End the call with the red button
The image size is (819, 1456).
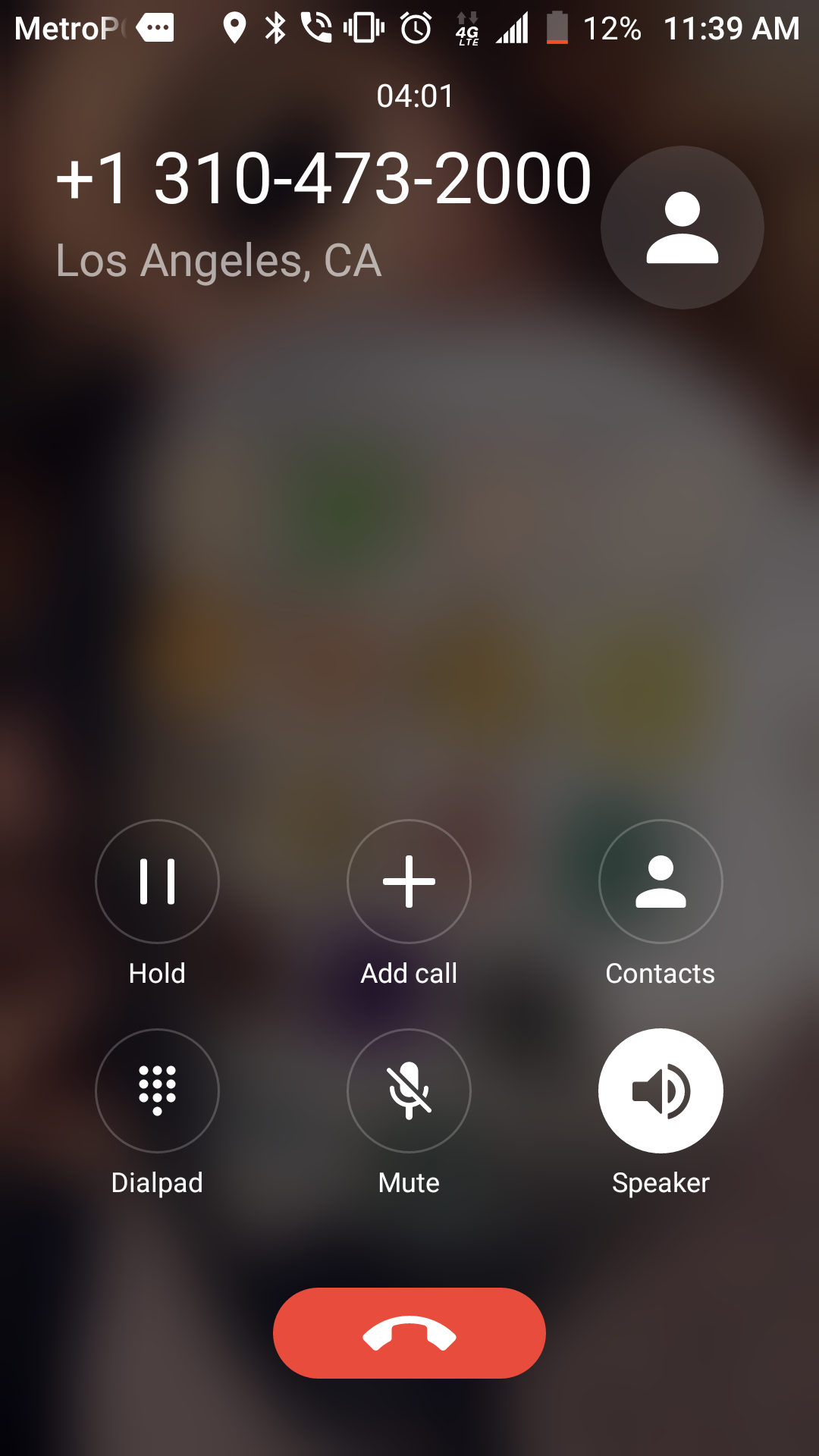tap(409, 1333)
